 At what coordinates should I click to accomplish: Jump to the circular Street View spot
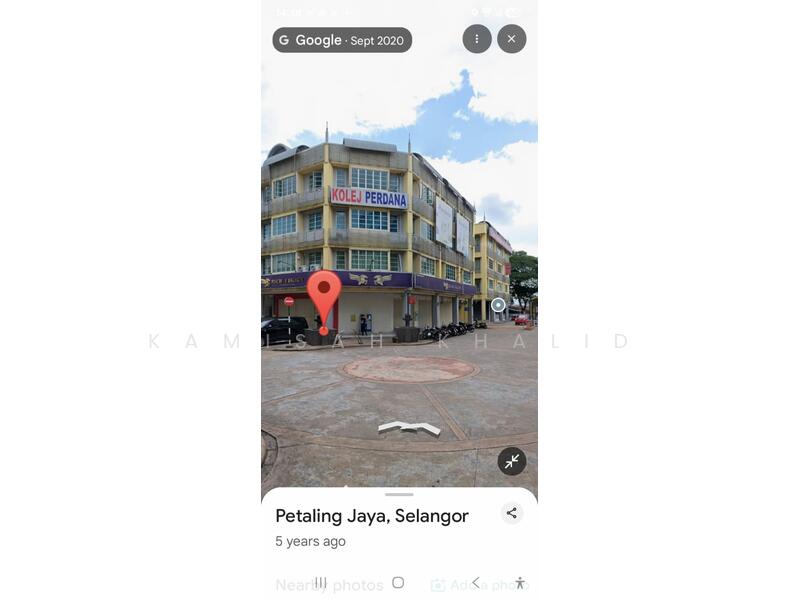[x=498, y=305]
